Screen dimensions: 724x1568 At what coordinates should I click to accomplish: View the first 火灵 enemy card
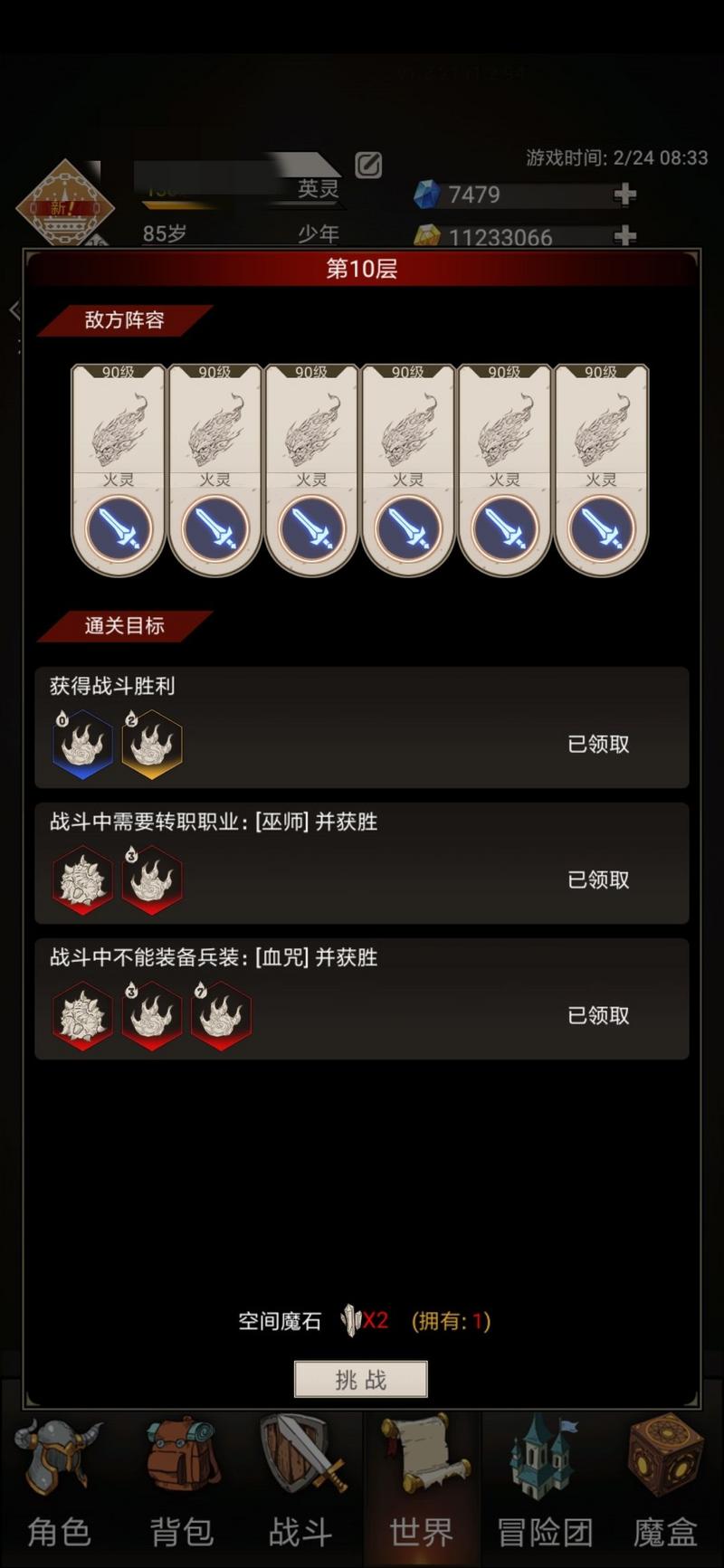(118, 469)
